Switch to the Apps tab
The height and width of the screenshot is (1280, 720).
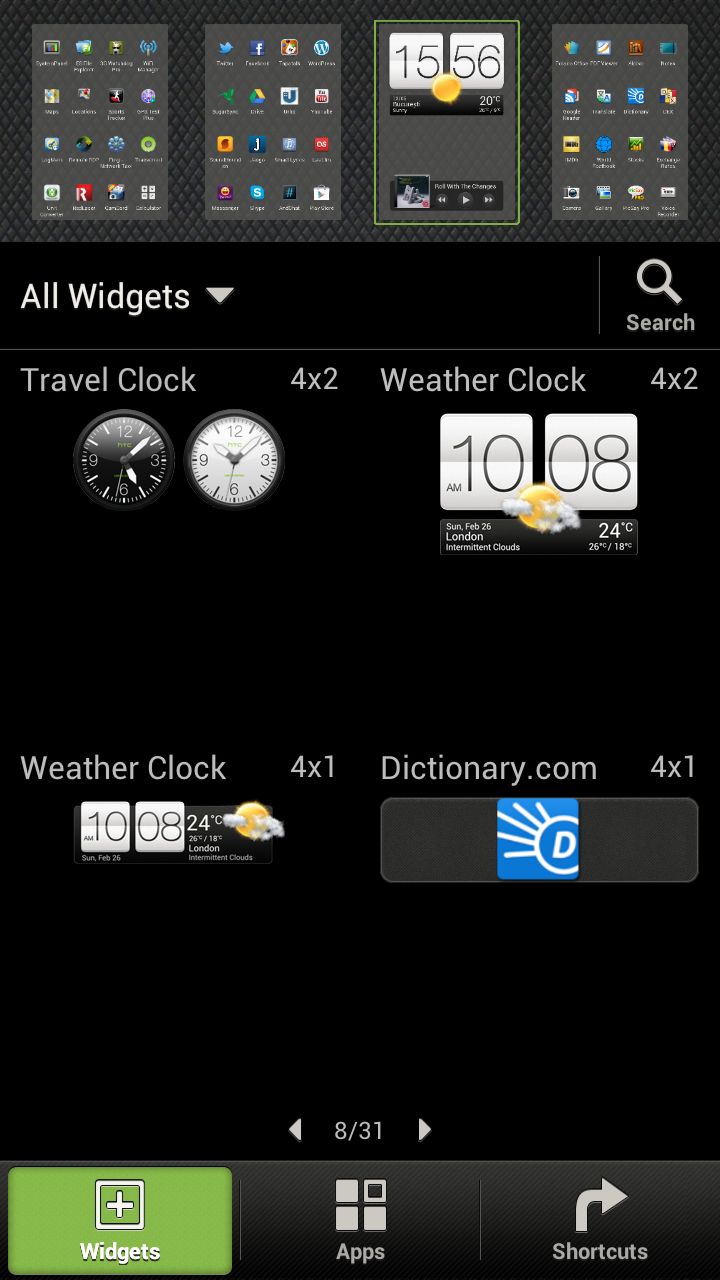tap(360, 1219)
